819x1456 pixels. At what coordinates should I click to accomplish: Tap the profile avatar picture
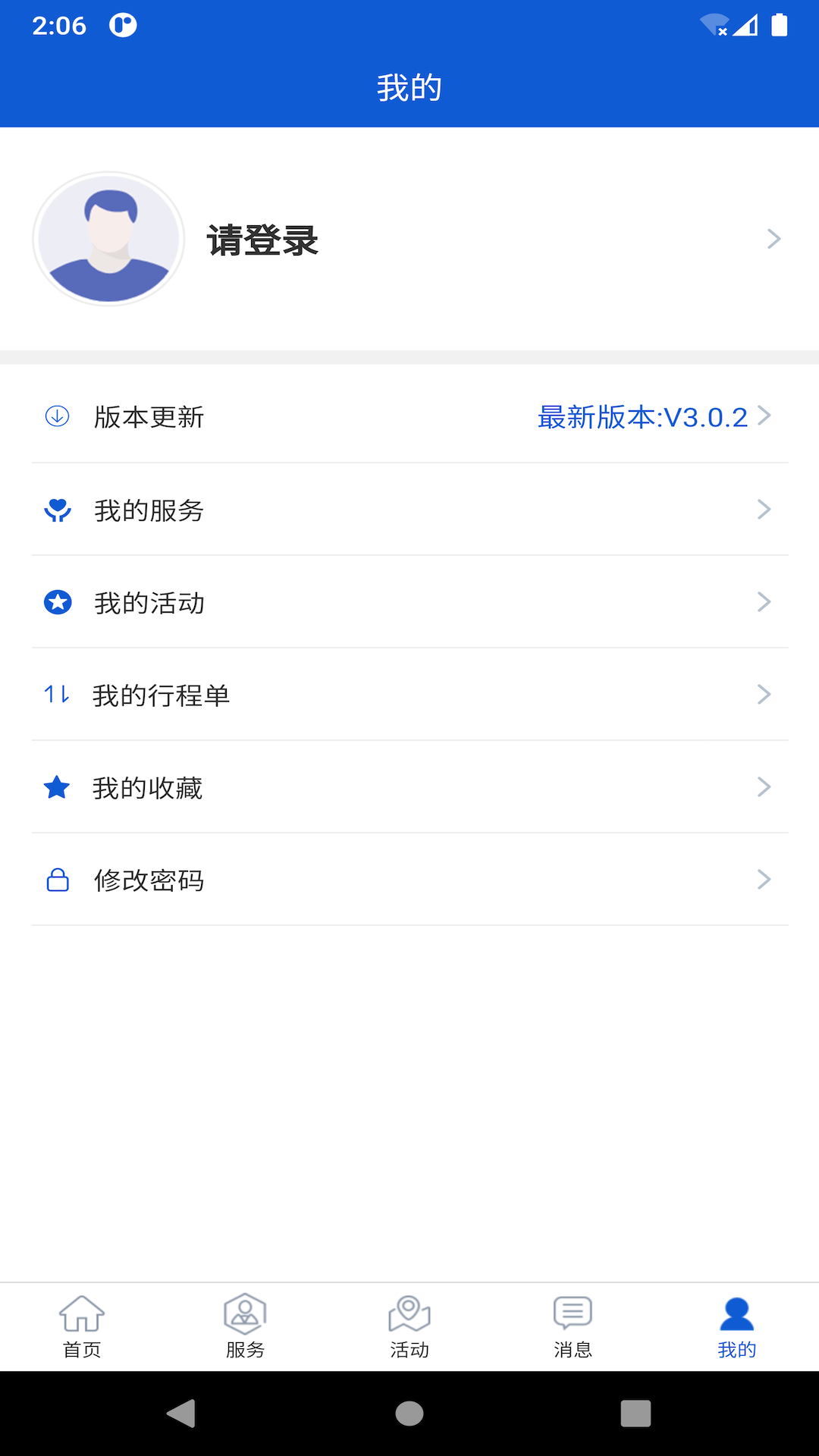click(109, 239)
